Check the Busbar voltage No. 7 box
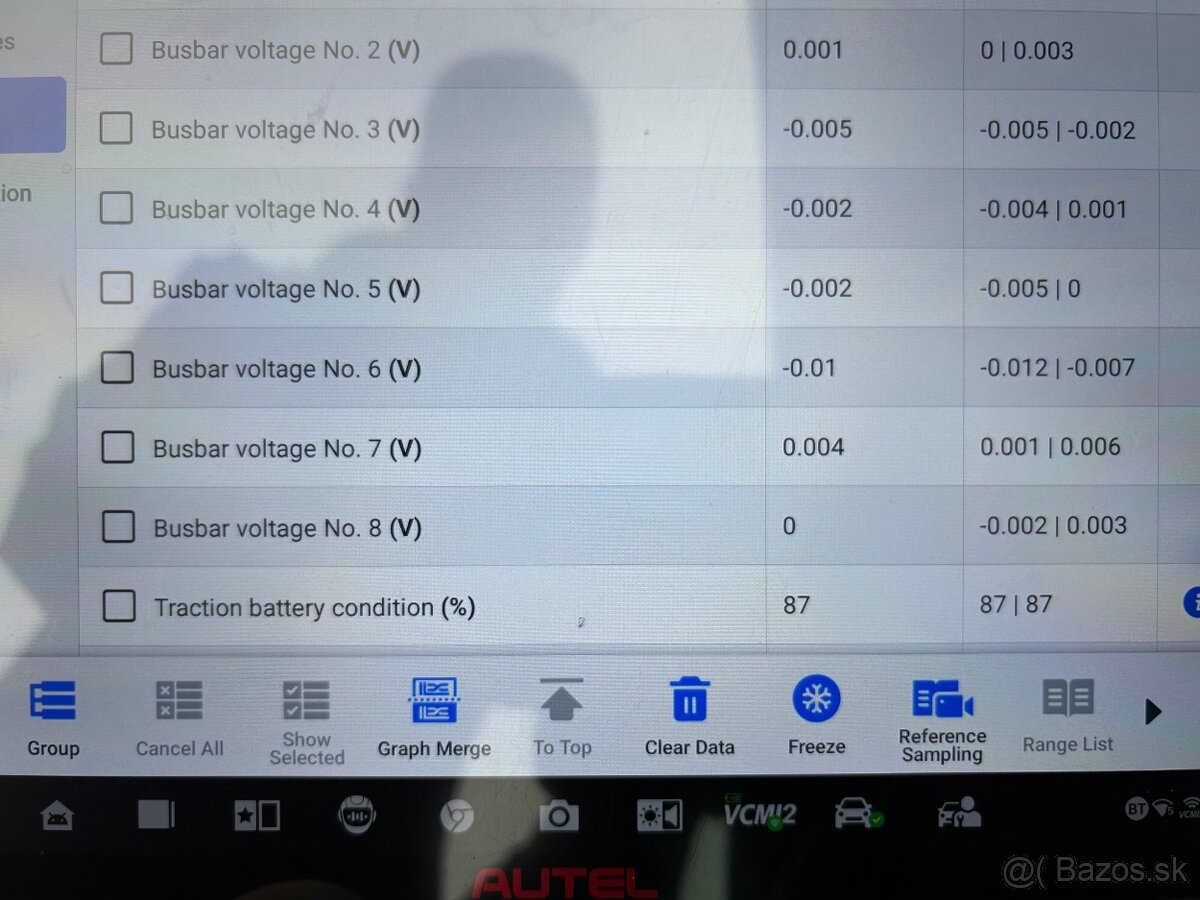 [118, 447]
